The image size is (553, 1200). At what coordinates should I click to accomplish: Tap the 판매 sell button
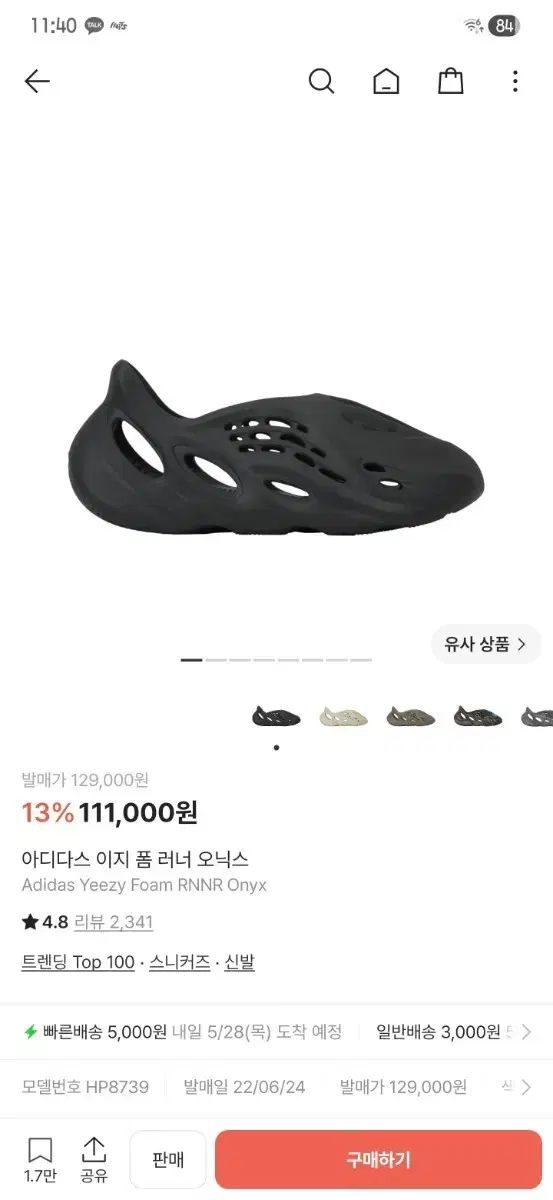coord(168,1160)
